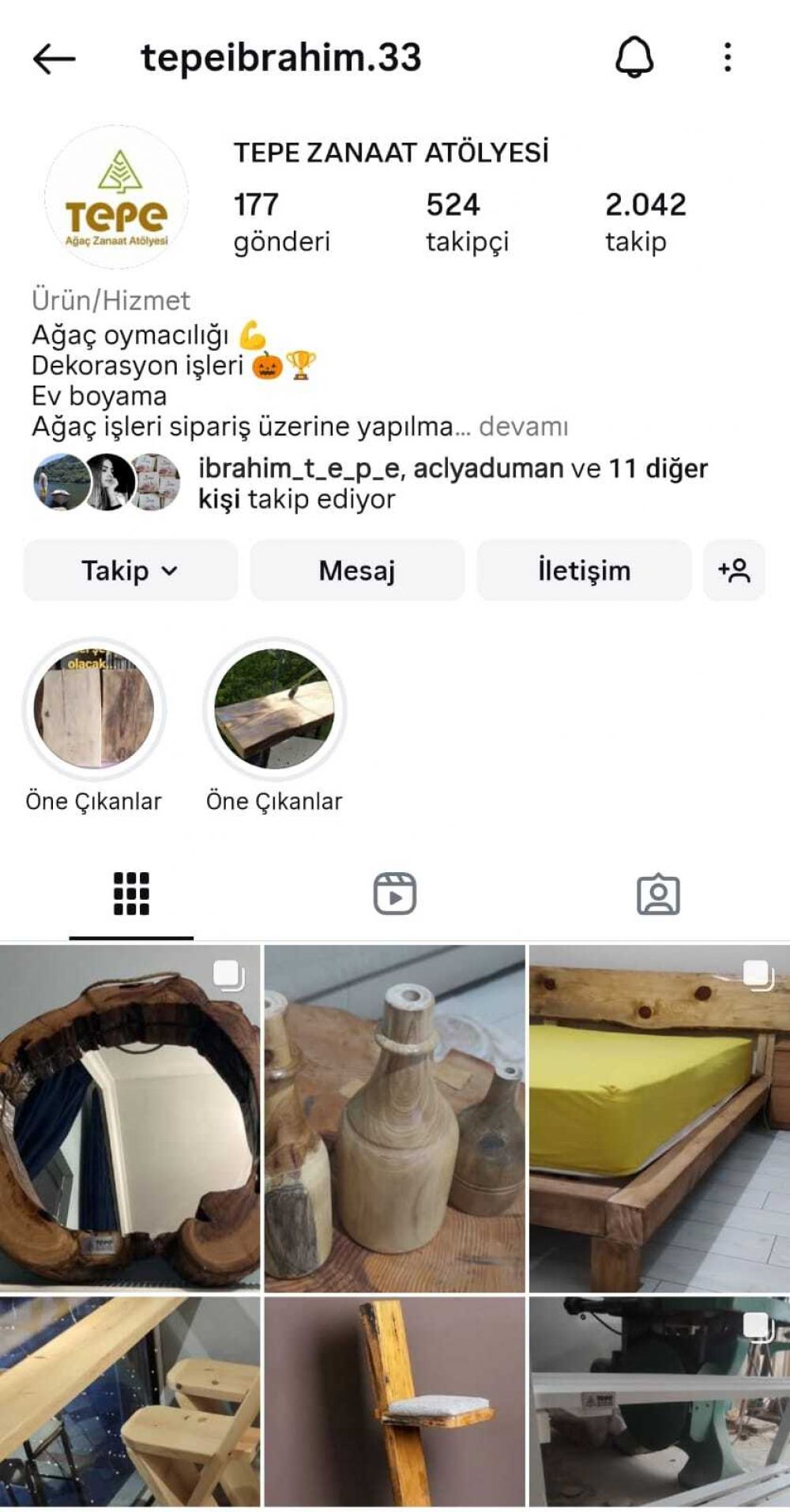Viewport: 790px width, 1512px height.
Task: Switch to the tagged photos tab
Action: click(658, 894)
